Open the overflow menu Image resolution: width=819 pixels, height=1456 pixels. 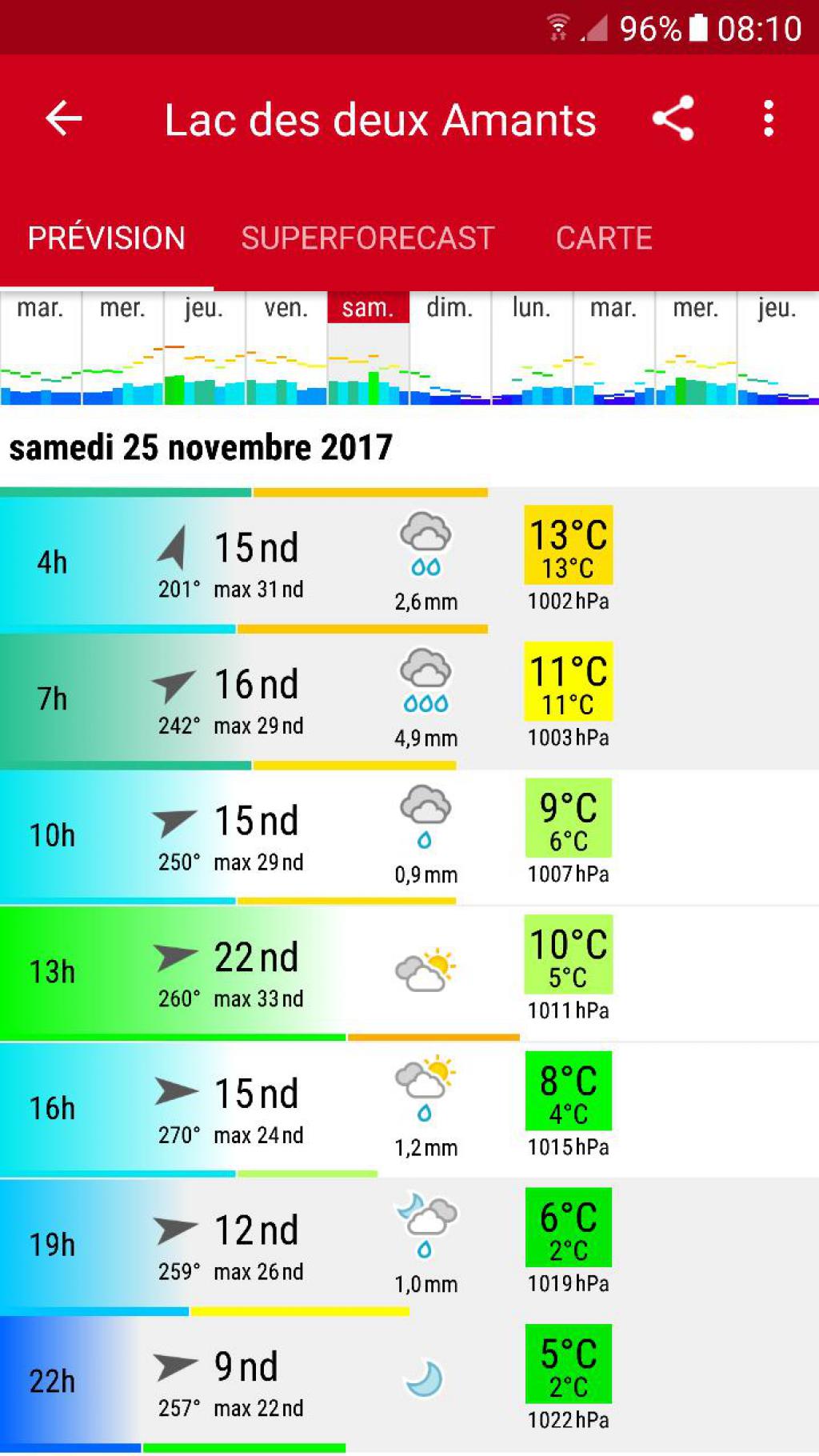[x=768, y=119]
